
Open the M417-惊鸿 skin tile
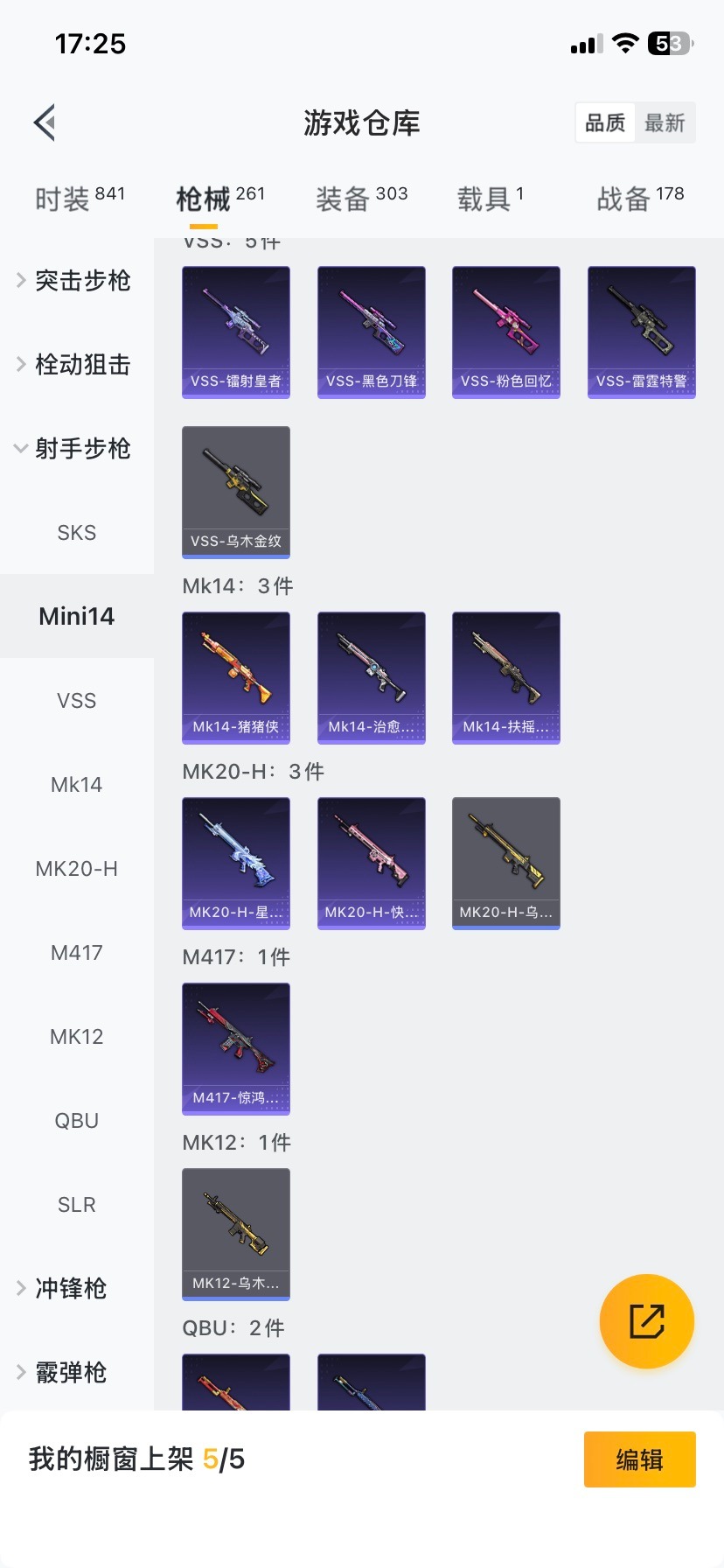coord(236,1049)
